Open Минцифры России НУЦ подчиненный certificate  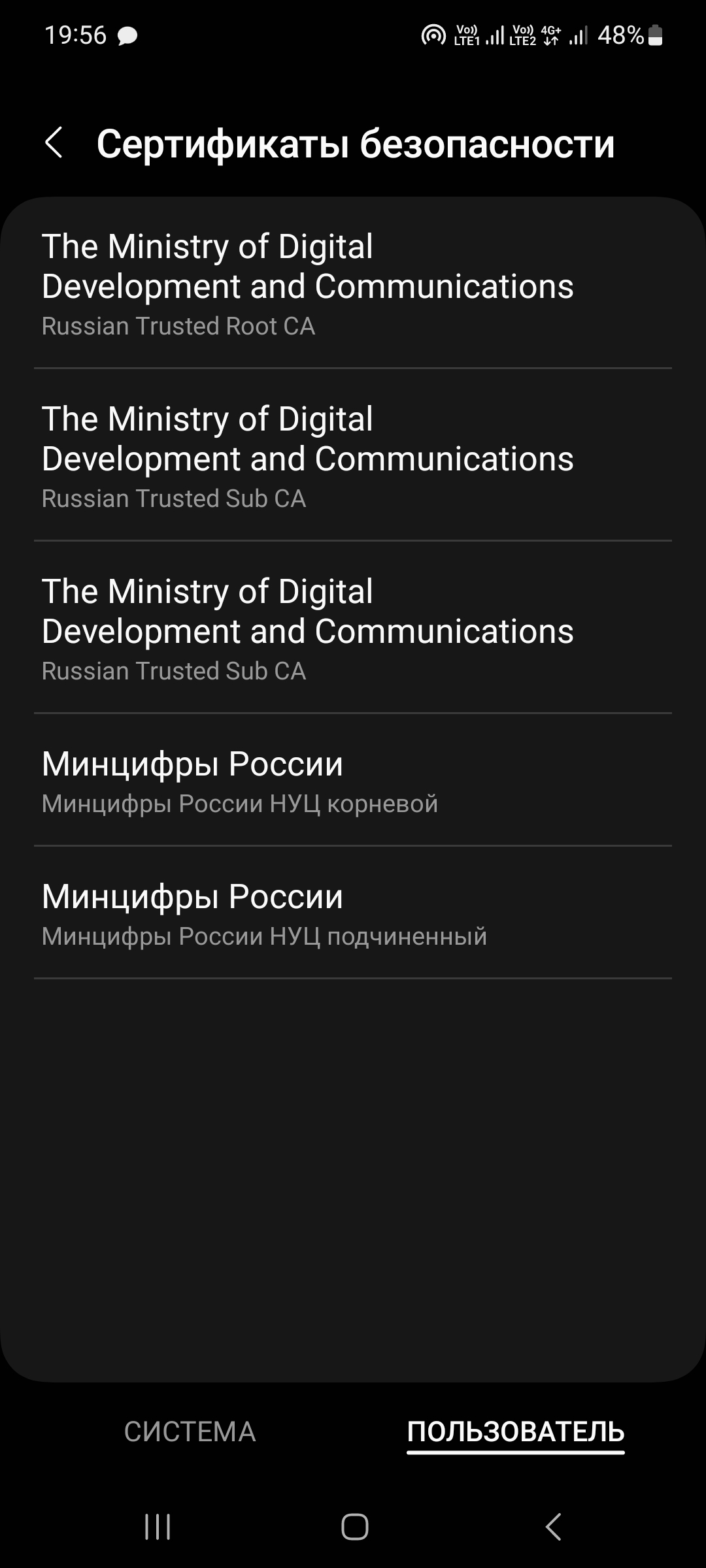pyautogui.click(x=353, y=913)
